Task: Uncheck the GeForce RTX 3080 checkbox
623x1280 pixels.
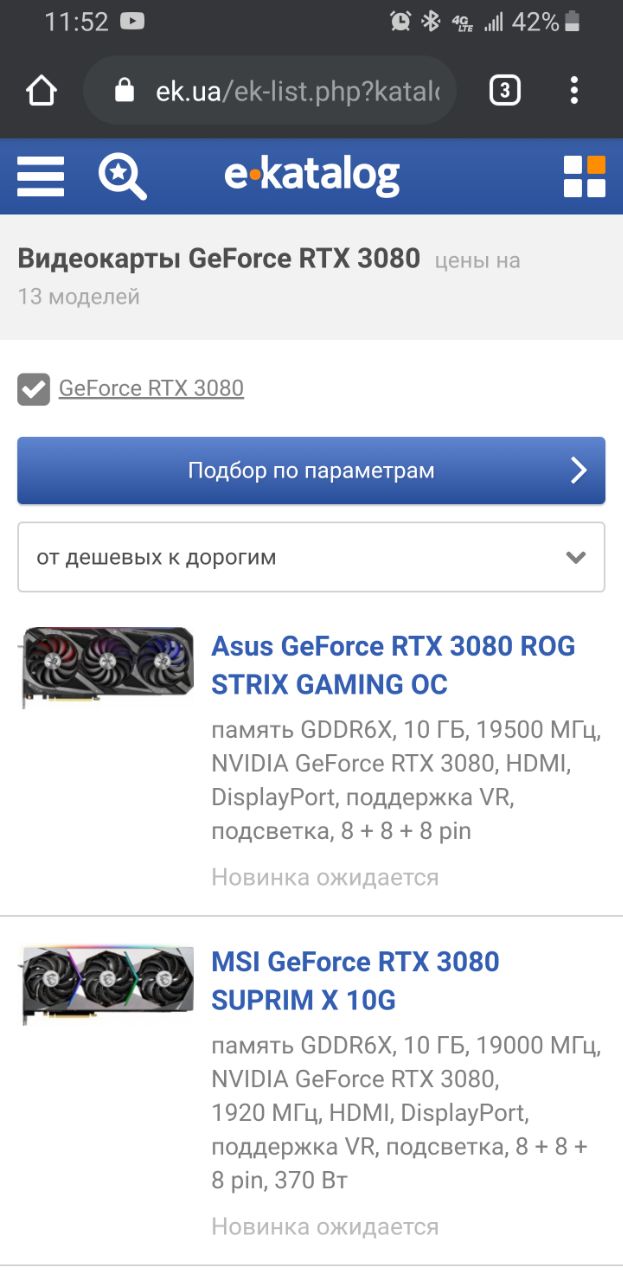Action: pyautogui.click(x=34, y=389)
